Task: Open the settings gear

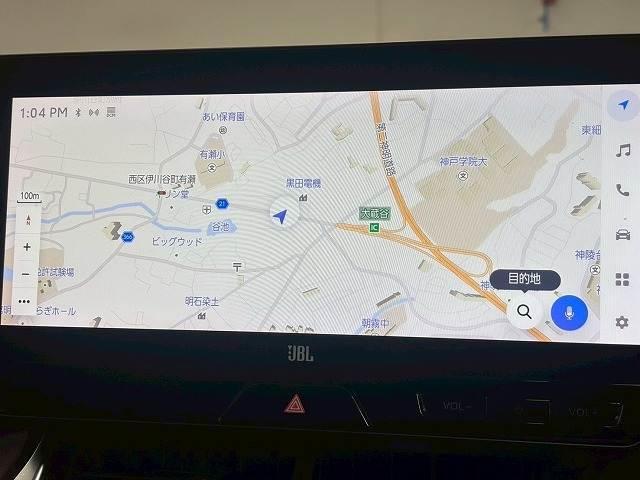Action: tap(622, 322)
